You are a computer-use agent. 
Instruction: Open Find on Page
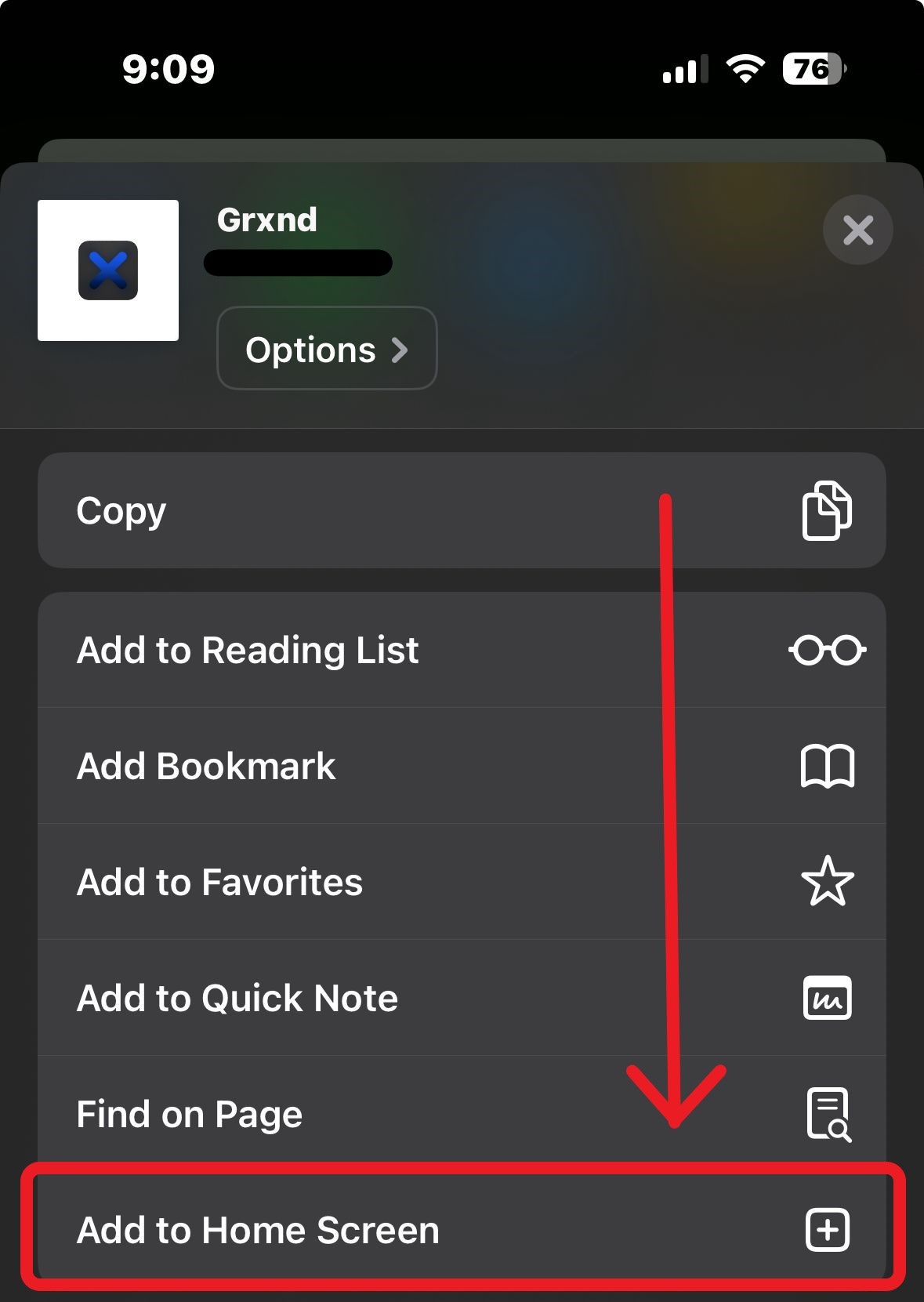click(461, 1114)
